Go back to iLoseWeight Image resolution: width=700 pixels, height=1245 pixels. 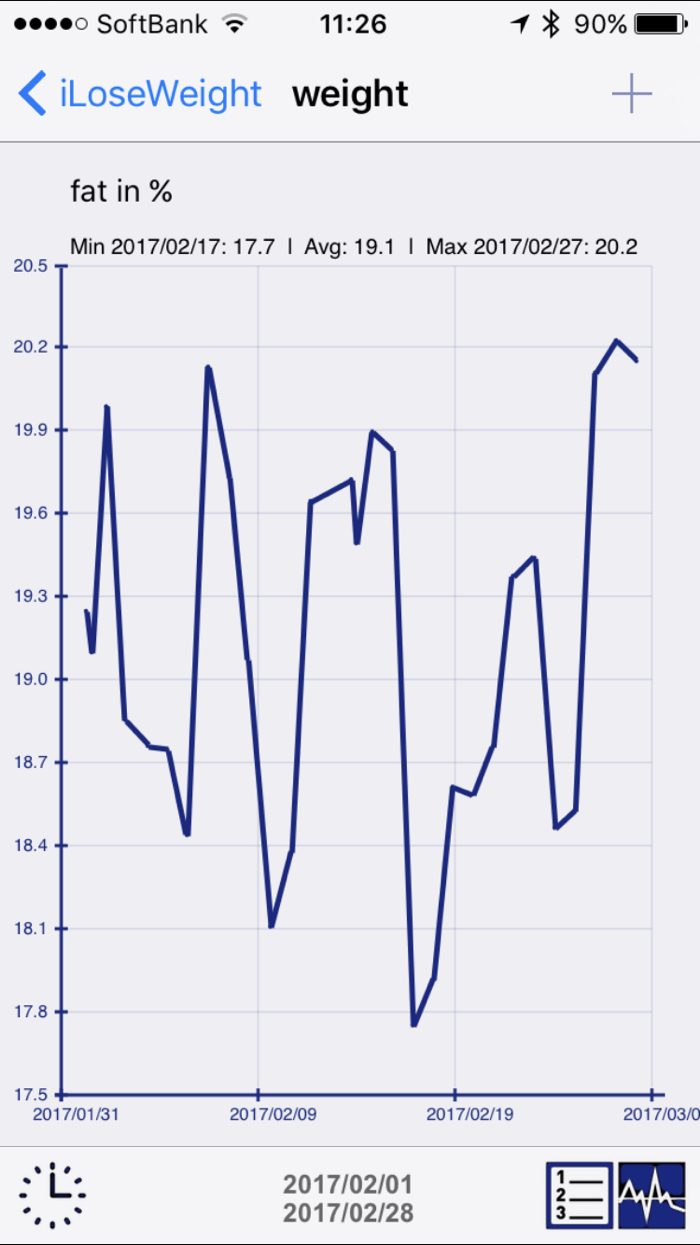(140, 95)
